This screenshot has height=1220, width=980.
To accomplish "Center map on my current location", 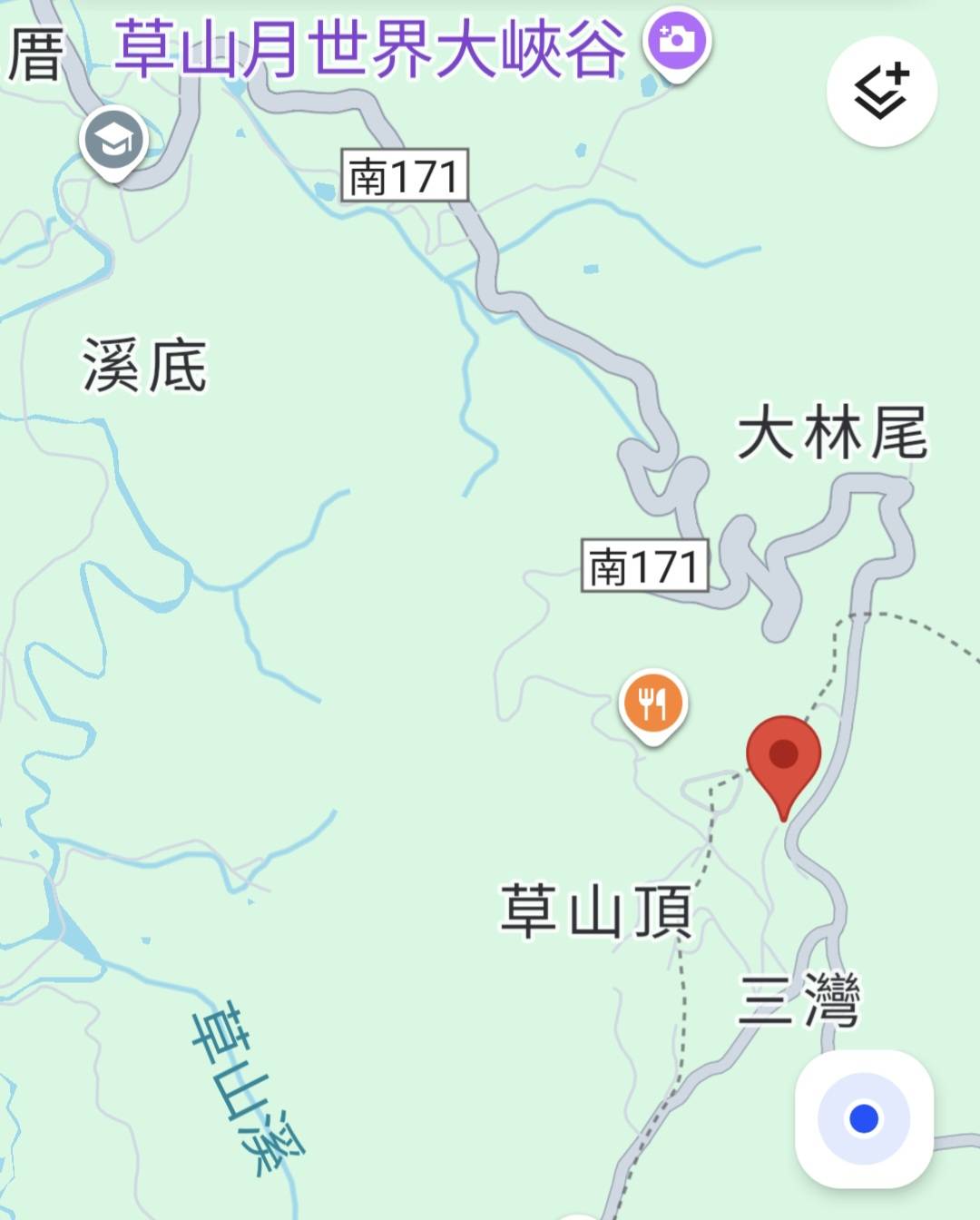I will click(864, 1118).
